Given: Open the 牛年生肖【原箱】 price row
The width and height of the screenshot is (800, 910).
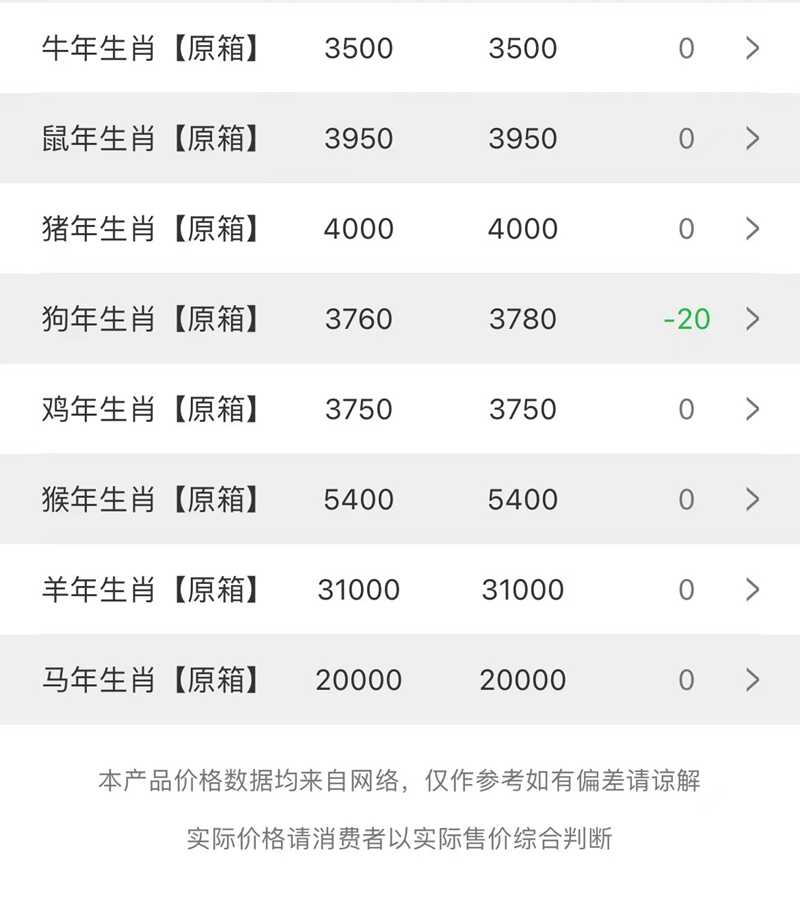Looking at the screenshot, I should point(400,48).
